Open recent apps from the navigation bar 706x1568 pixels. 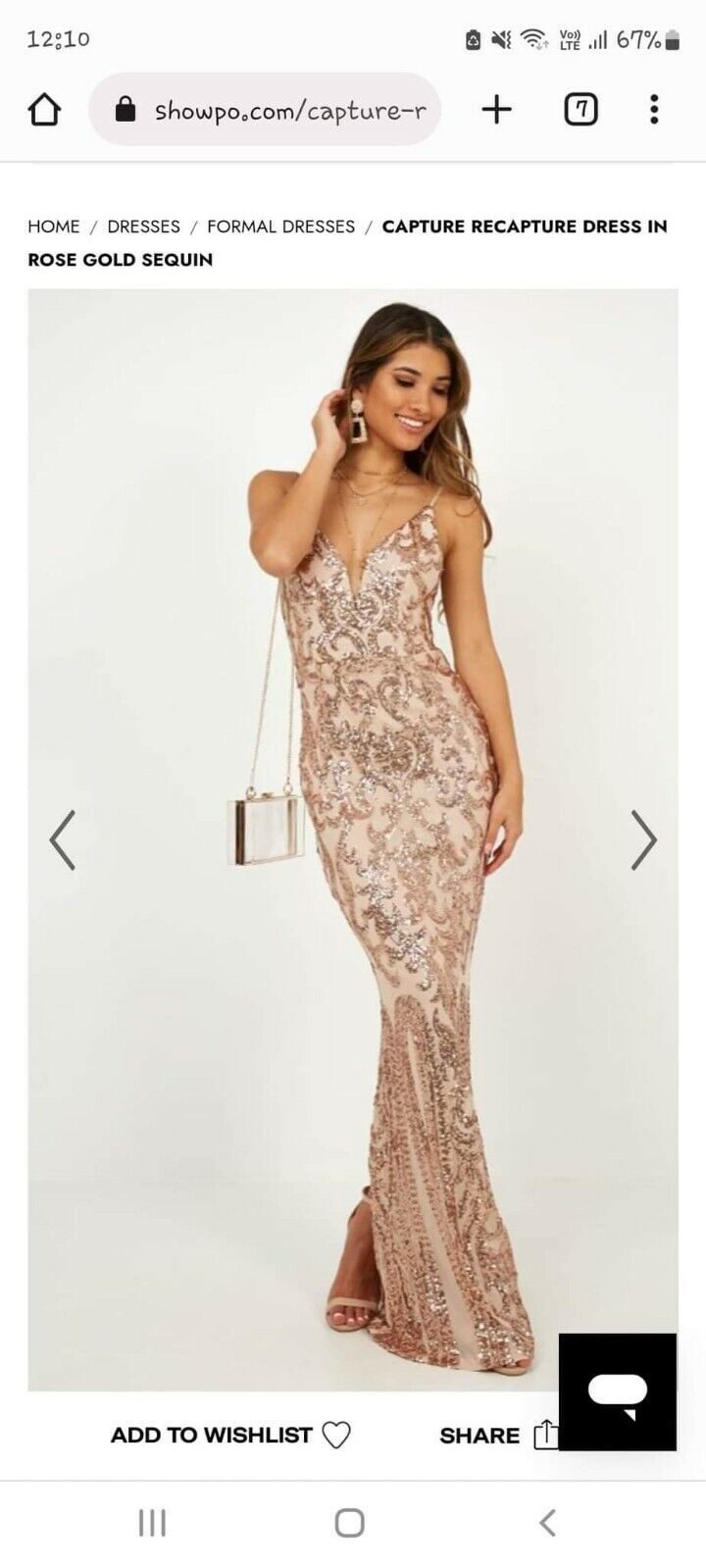(x=152, y=1523)
